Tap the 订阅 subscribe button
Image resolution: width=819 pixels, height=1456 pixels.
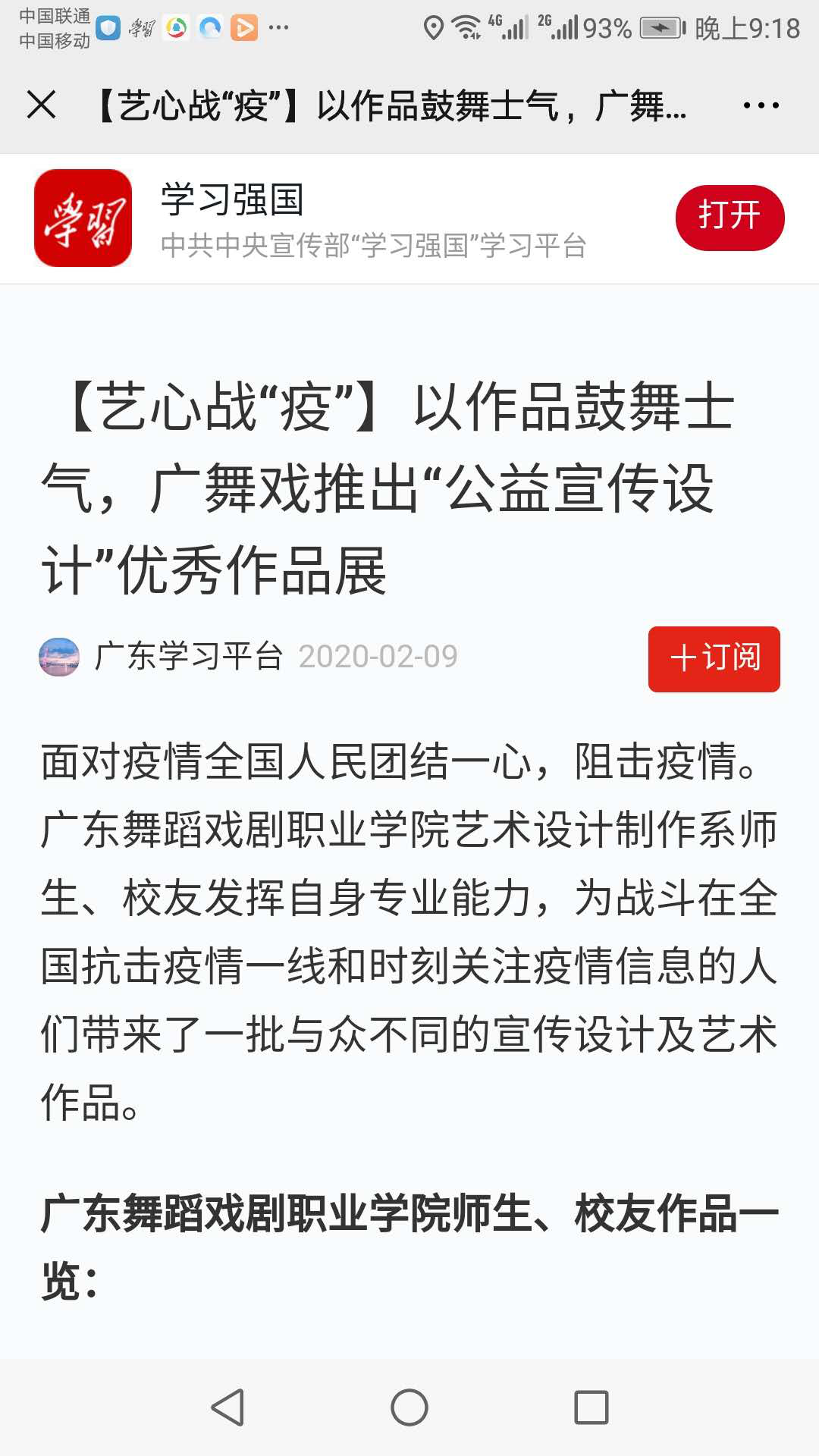714,659
